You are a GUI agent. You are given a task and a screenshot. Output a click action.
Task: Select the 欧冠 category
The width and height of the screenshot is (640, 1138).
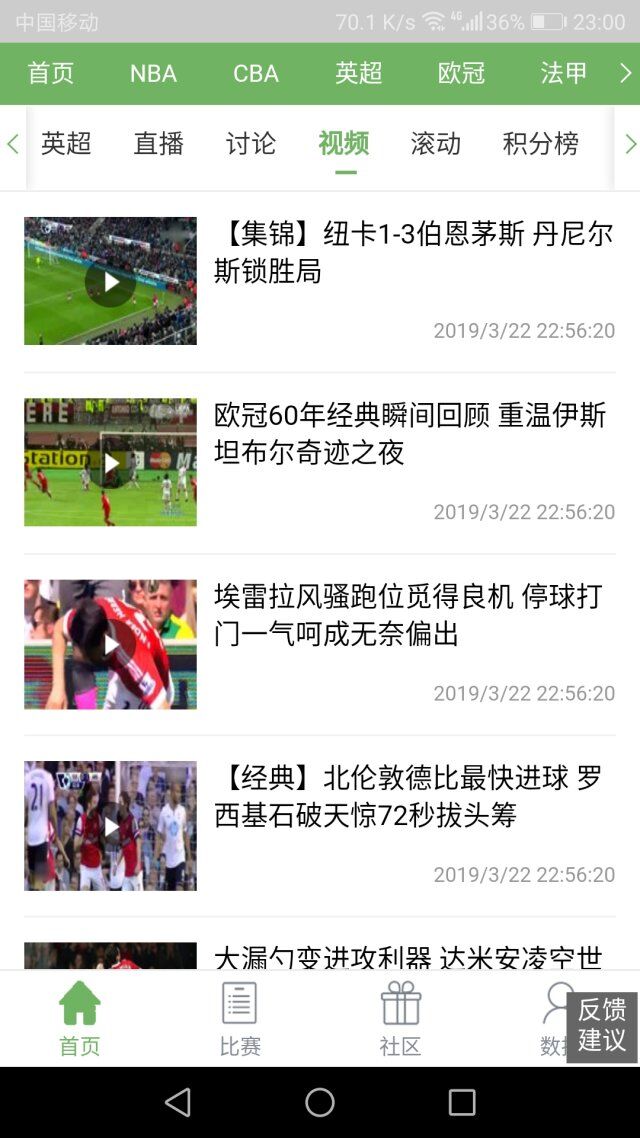461,73
